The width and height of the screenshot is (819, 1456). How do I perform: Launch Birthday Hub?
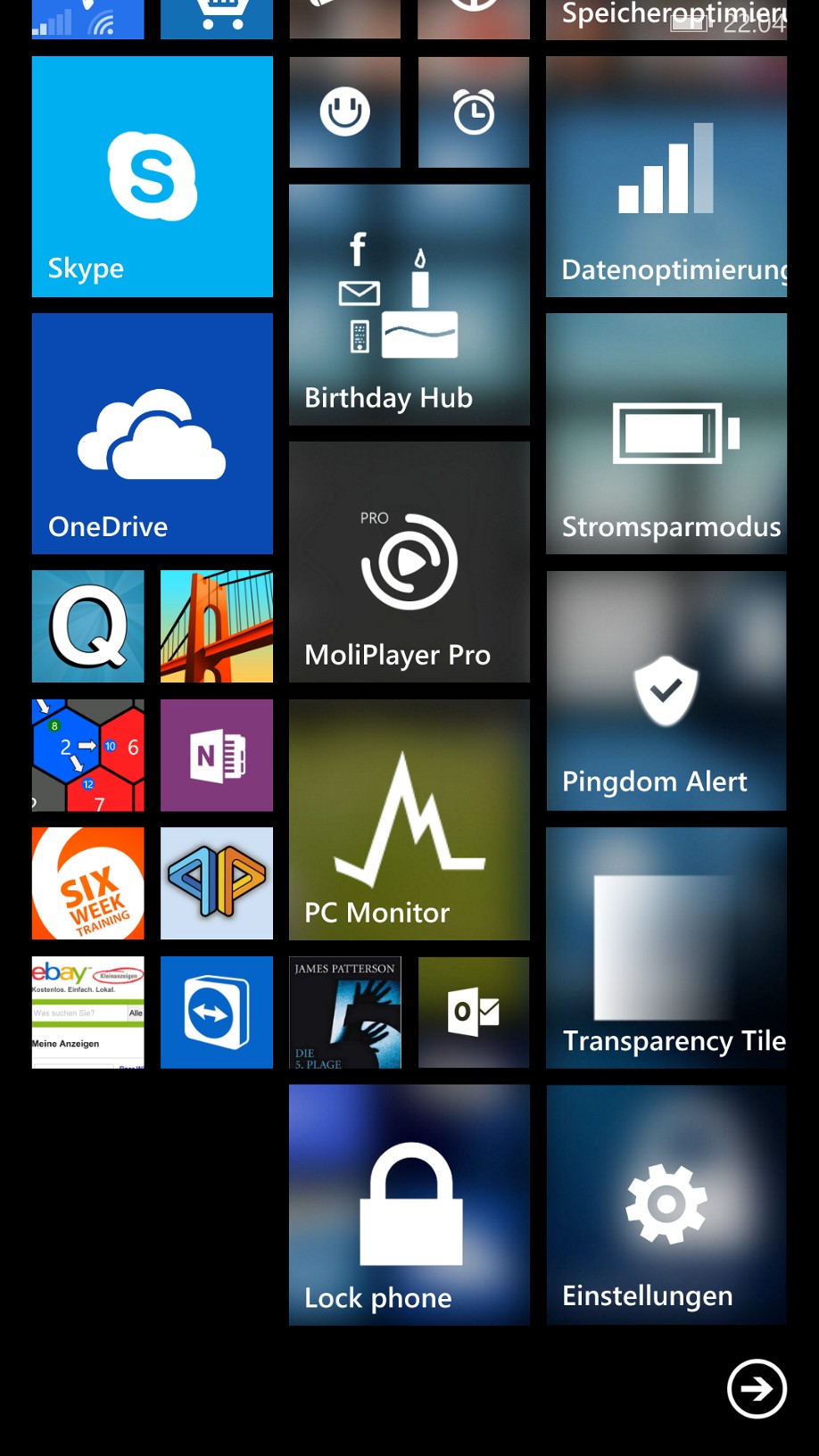coord(409,304)
